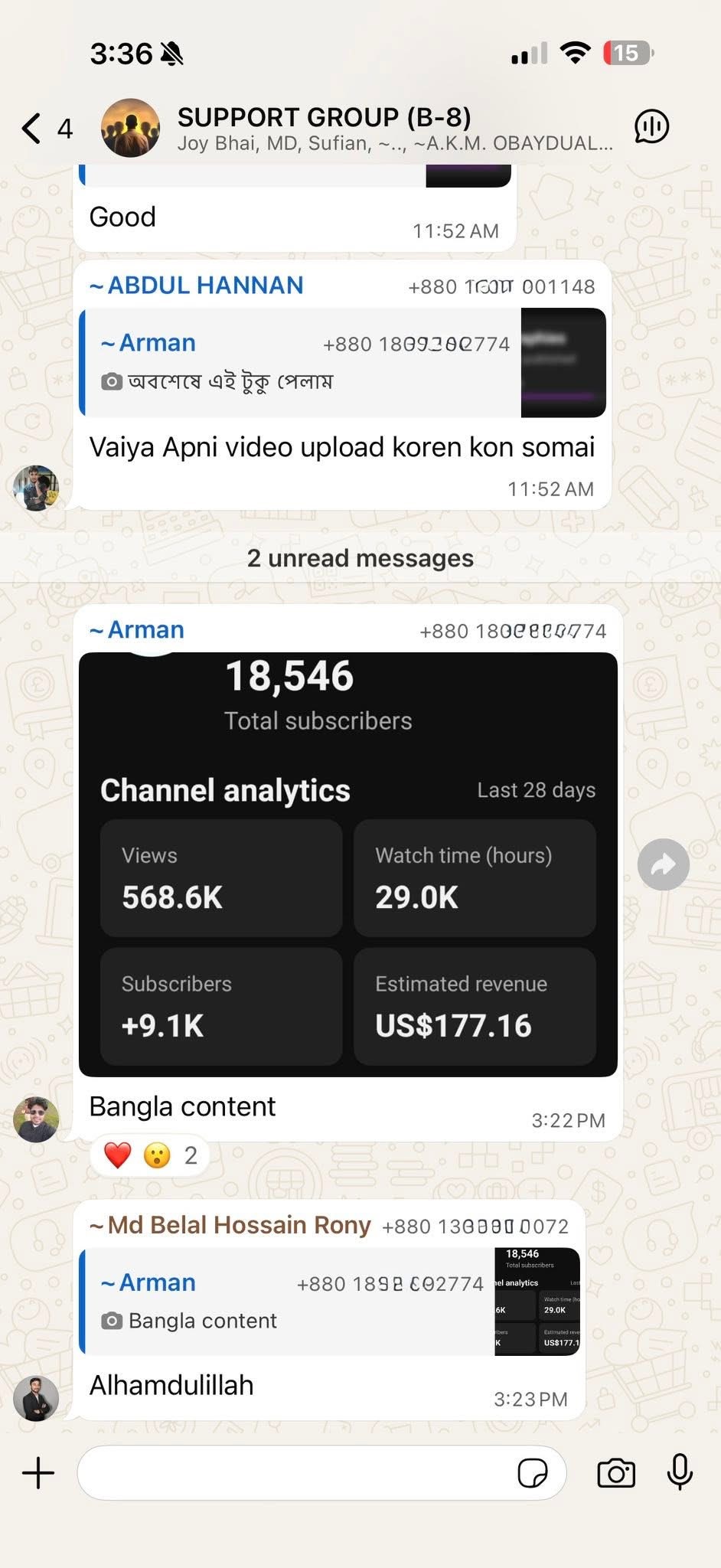Image resolution: width=721 pixels, height=1568 pixels.
Task: Open Abdul Hannan's profile avatar
Action: point(36,488)
